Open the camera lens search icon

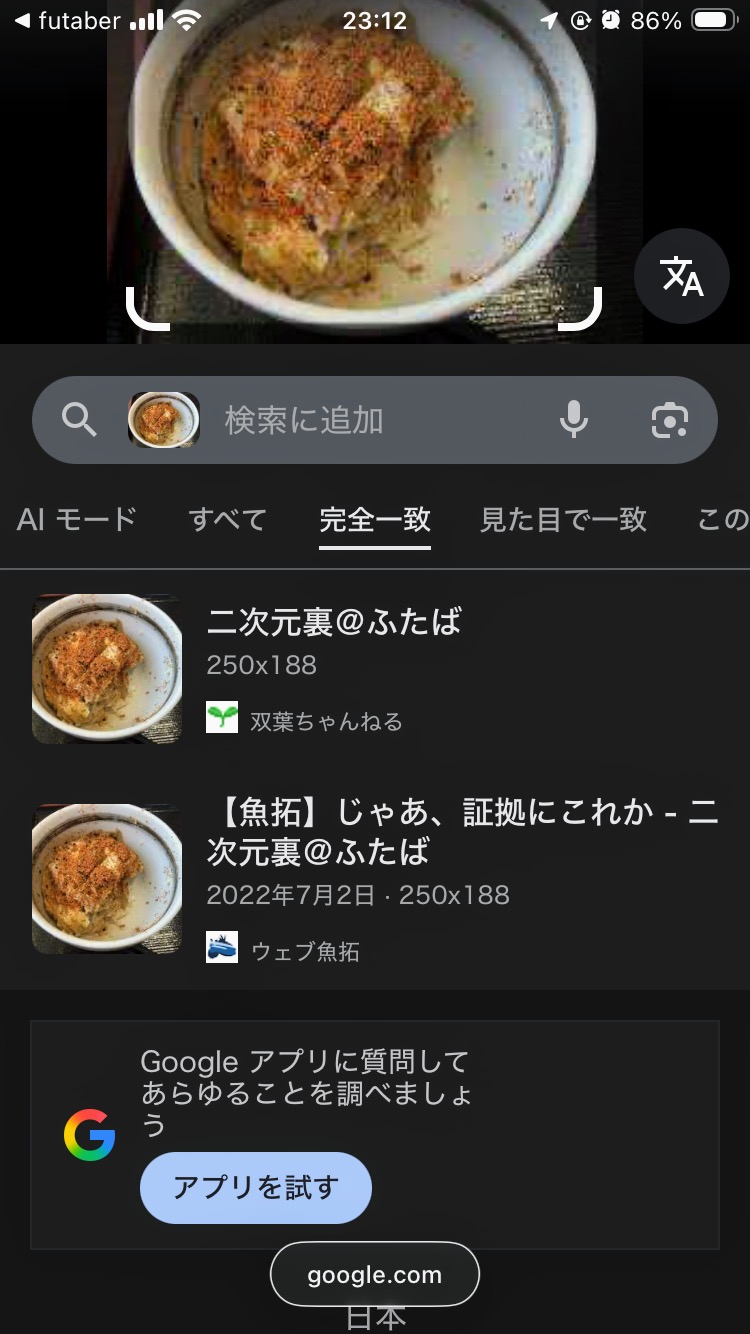click(x=669, y=420)
